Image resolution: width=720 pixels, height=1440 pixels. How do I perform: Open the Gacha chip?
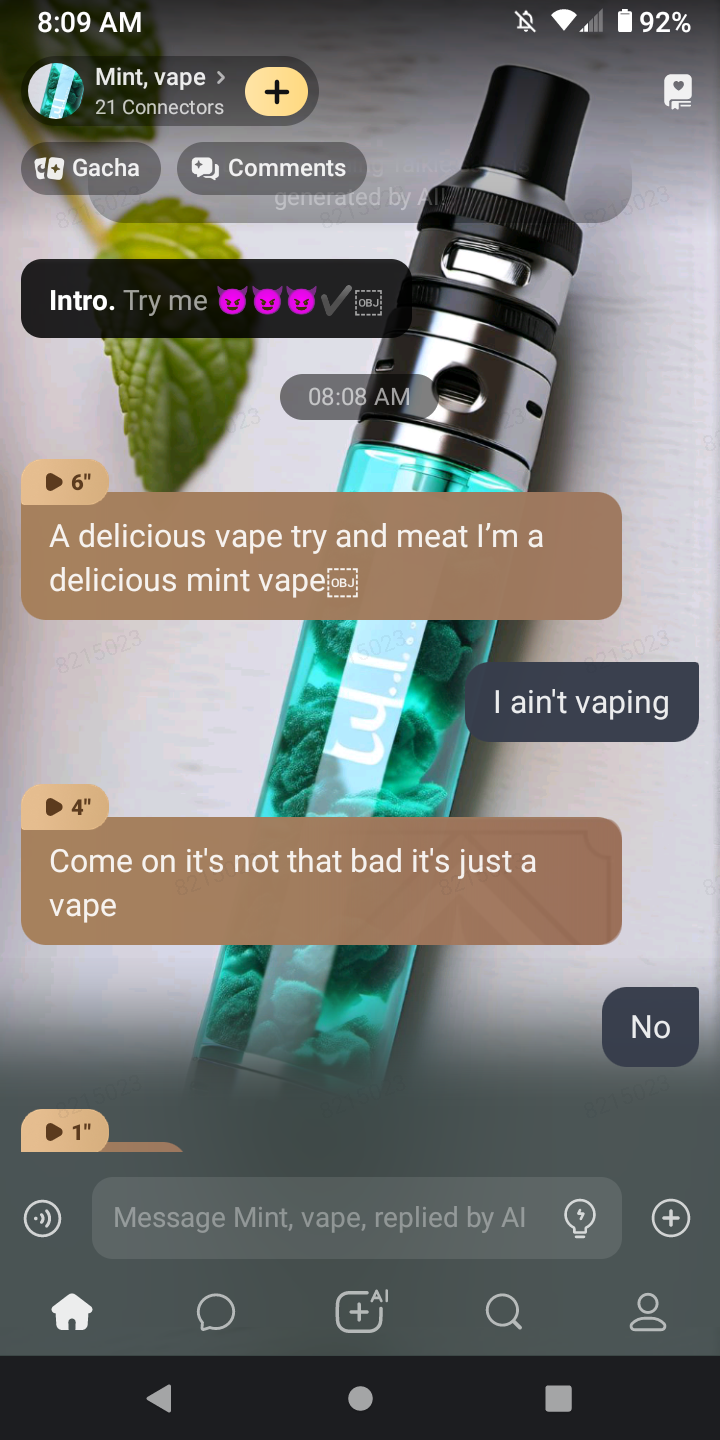90,168
